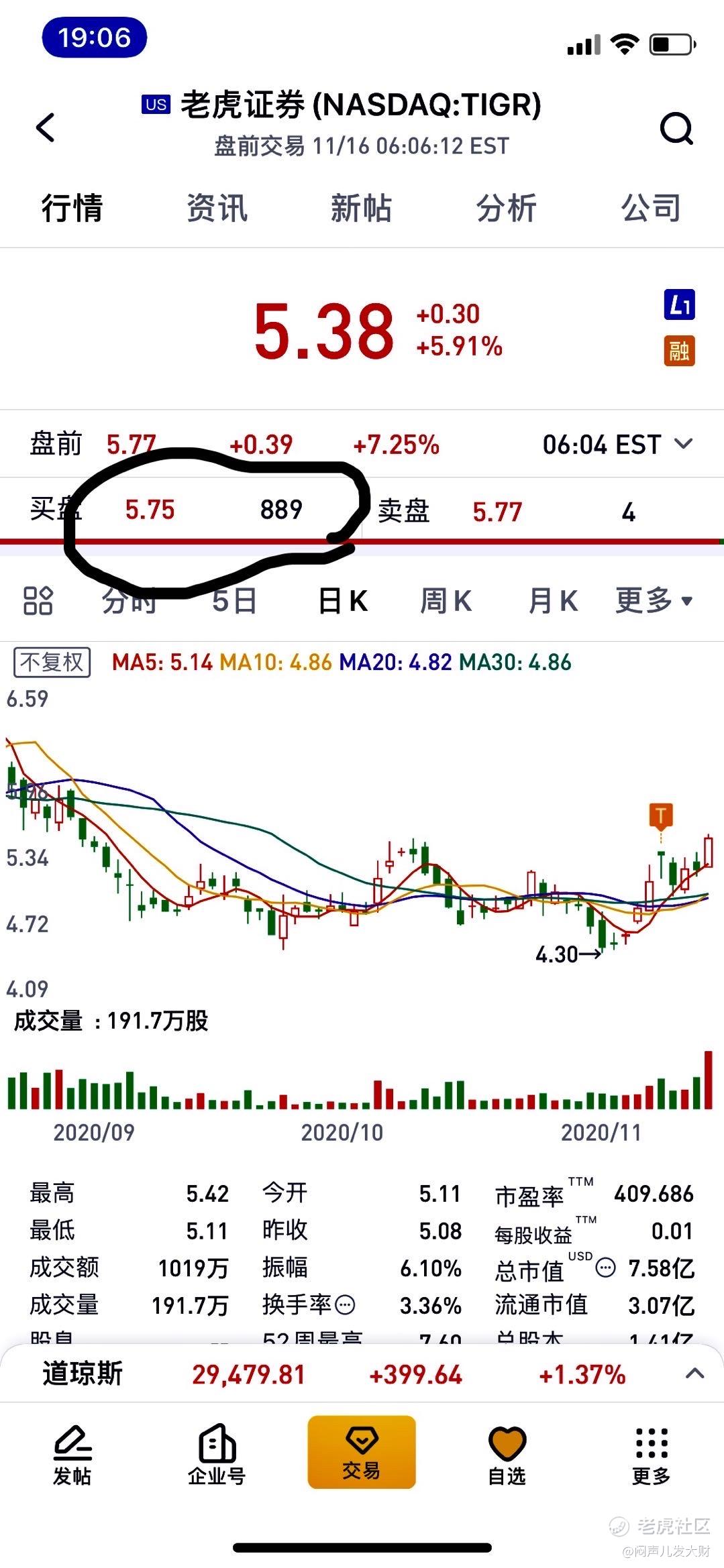Viewport: 724px width, 1568px height.
Task: Switch to the 新帖 tab
Action: point(361,207)
